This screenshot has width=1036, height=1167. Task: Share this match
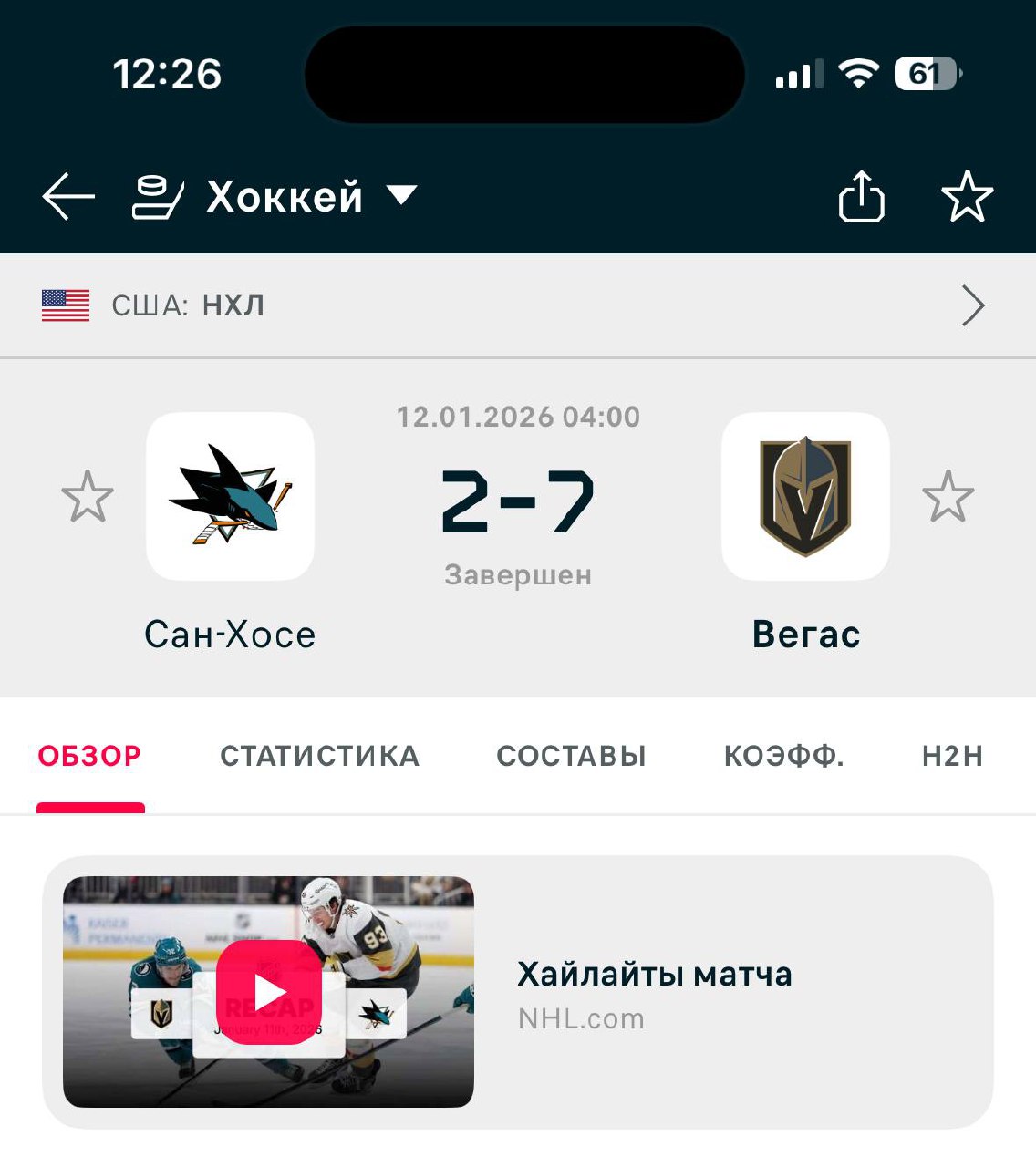point(861,196)
